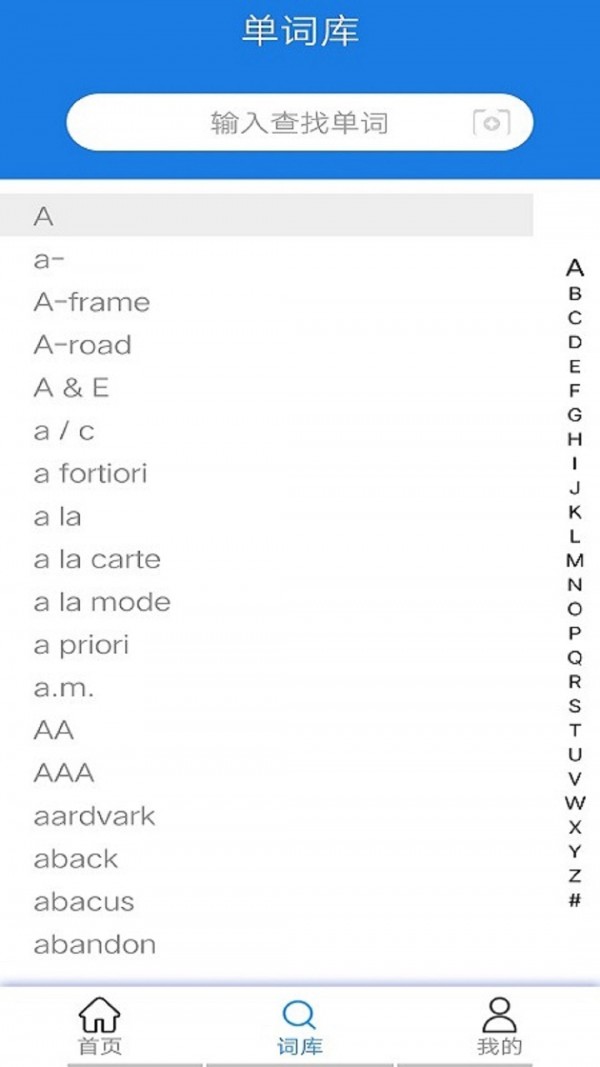
Task: Open the entry "AAA"
Action: [x=64, y=773]
